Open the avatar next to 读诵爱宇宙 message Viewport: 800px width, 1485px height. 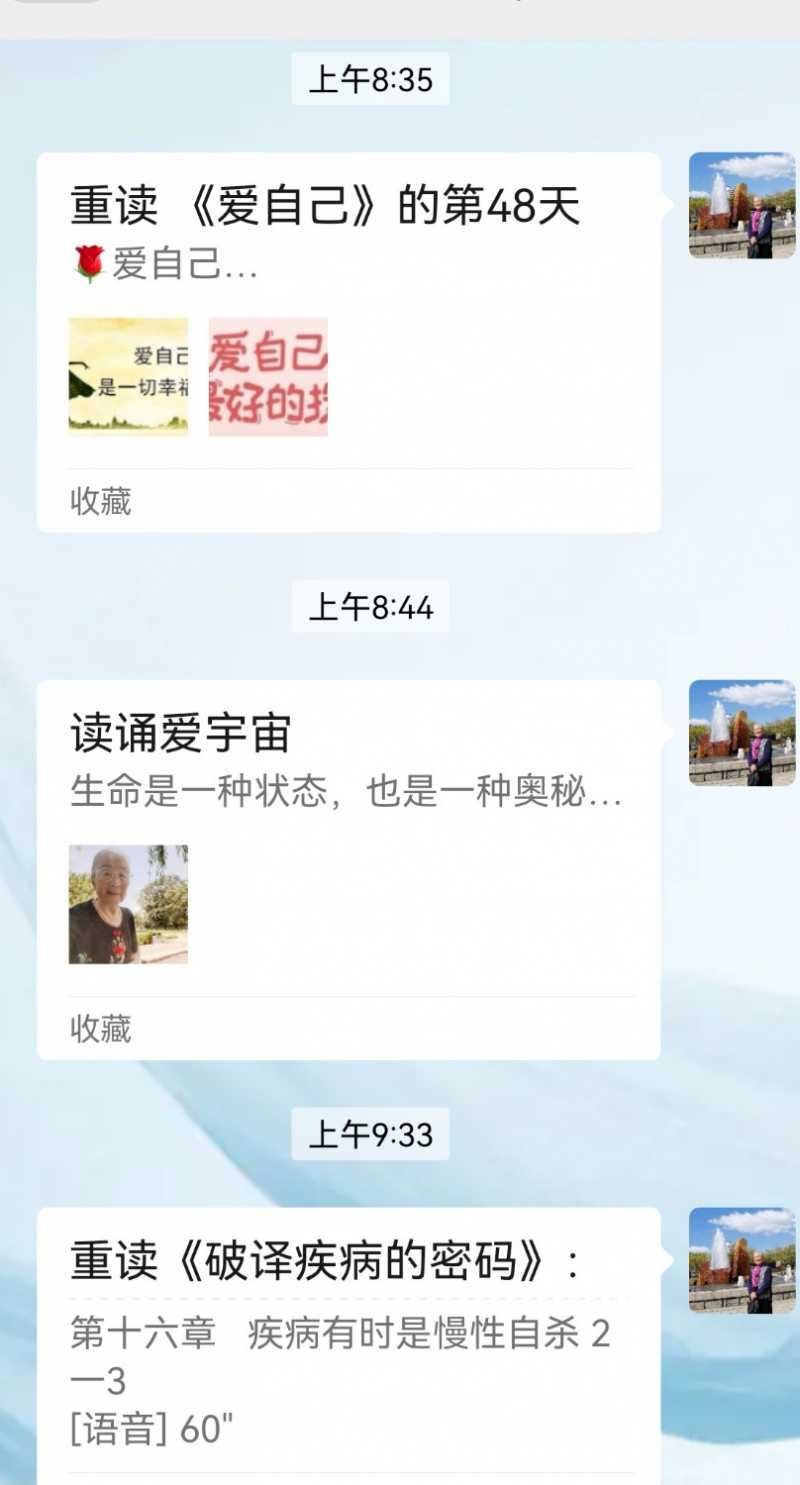click(x=742, y=733)
